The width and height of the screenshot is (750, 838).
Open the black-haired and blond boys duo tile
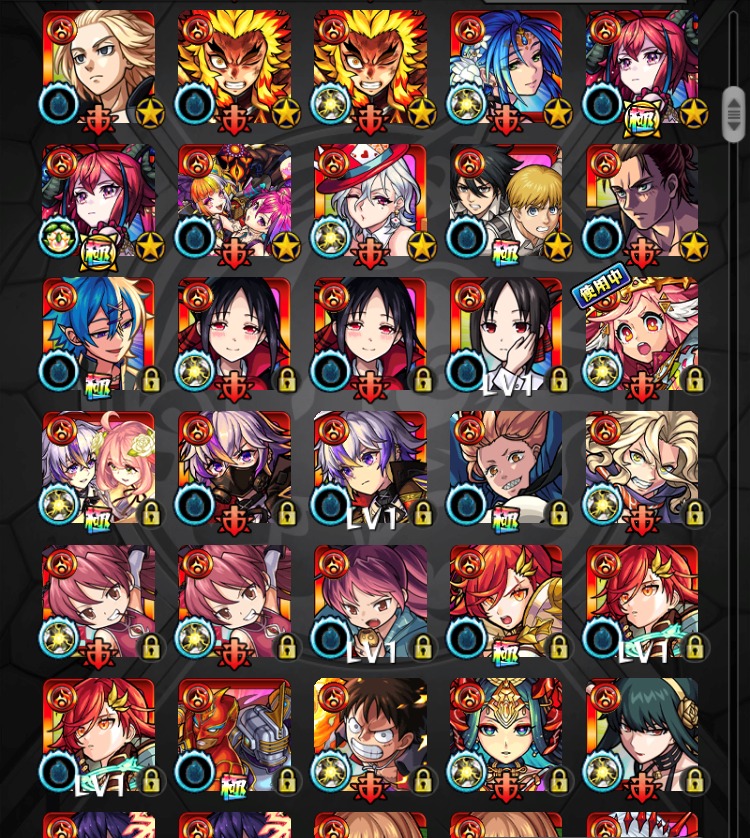(506, 202)
